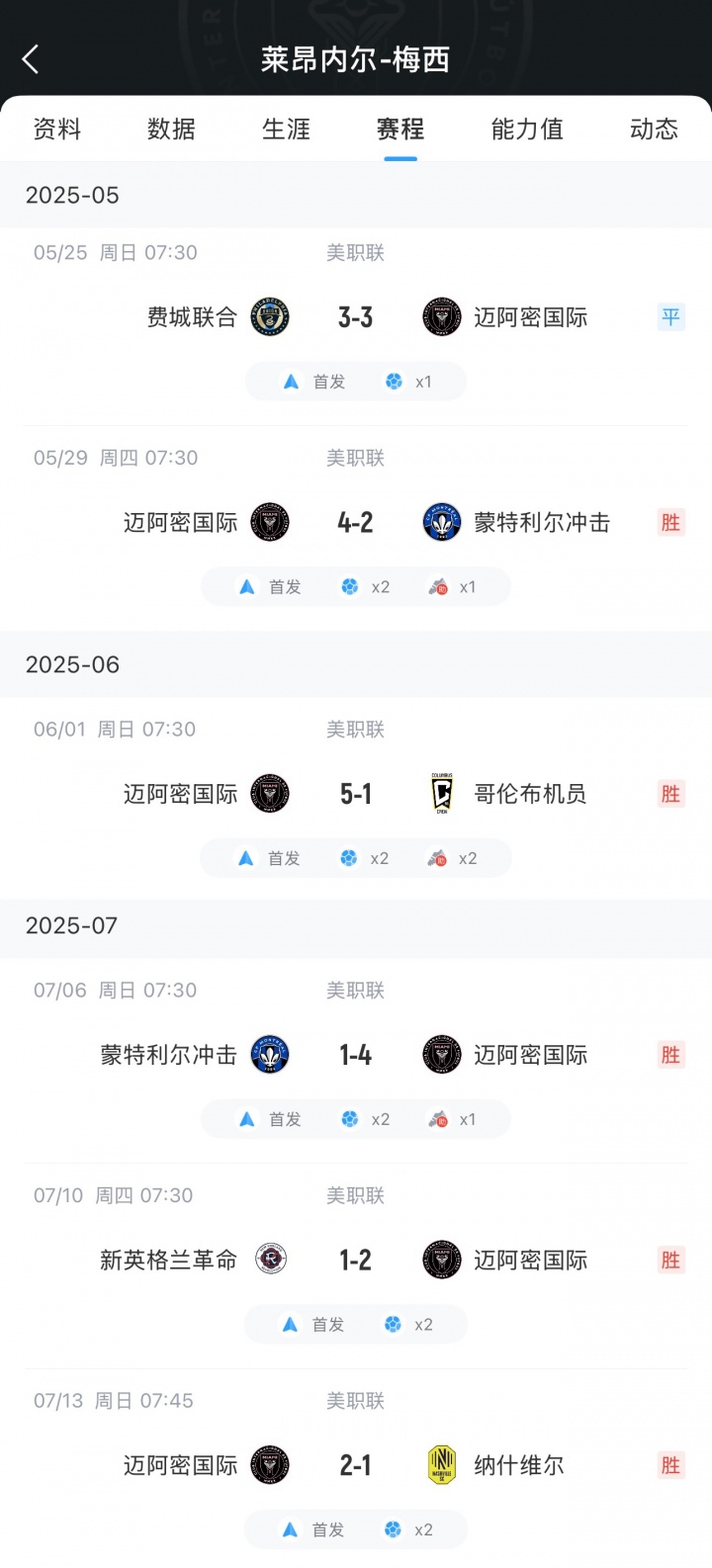
Task: Click the 首发 starter arrow icon under 06/01 match
Action: point(245,858)
